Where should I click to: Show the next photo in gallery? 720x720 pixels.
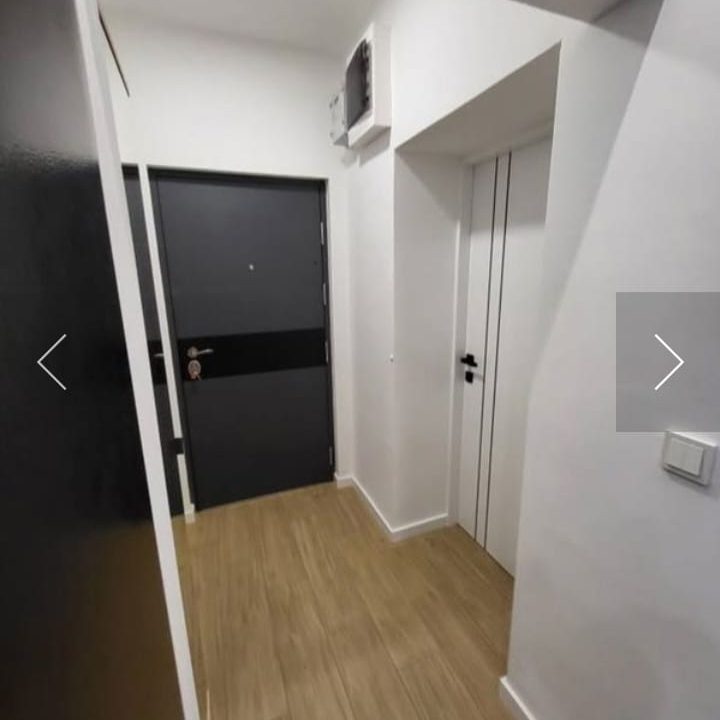pyautogui.click(x=668, y=362)
